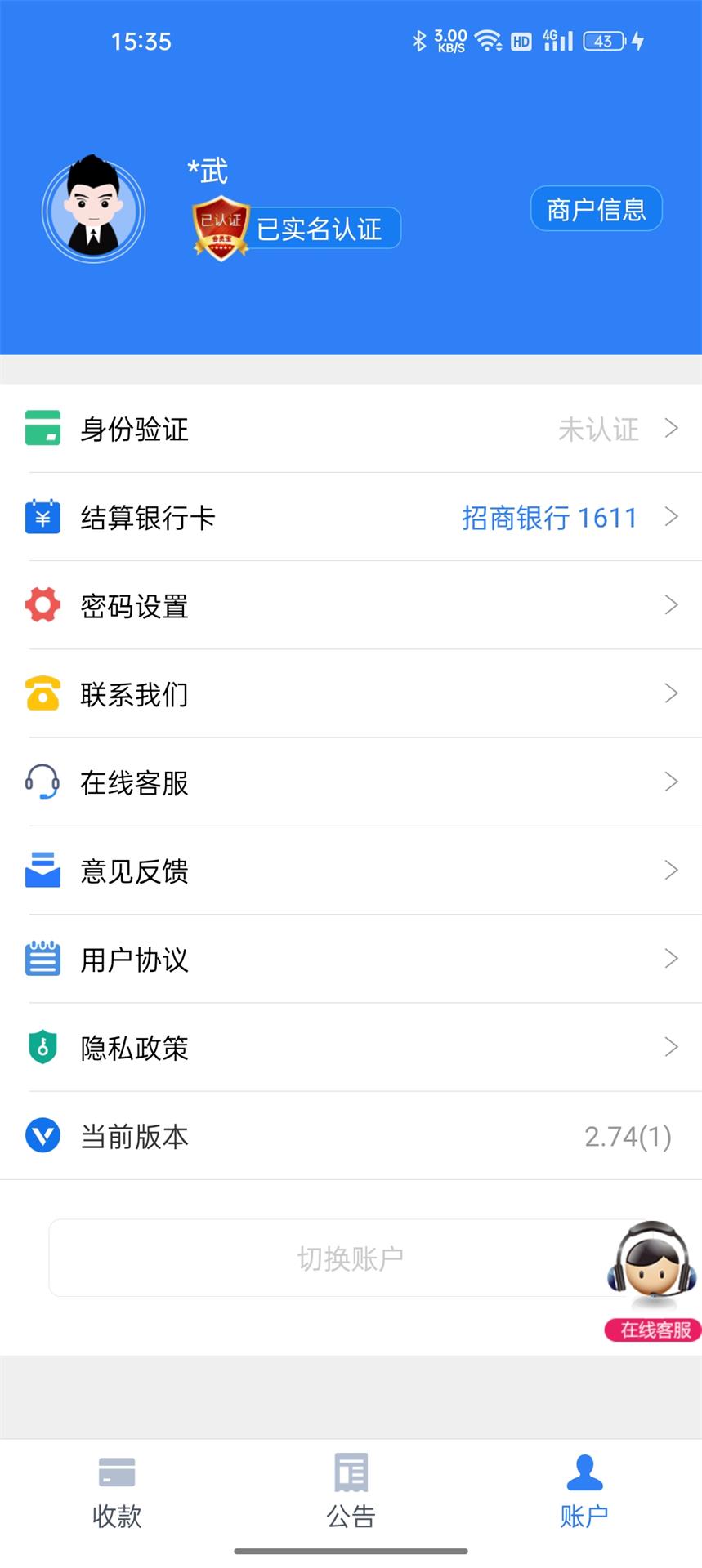Click the blue V version icon
Image resolution: width=702 pixels, height=1568 pixels.
[42, 1136]
